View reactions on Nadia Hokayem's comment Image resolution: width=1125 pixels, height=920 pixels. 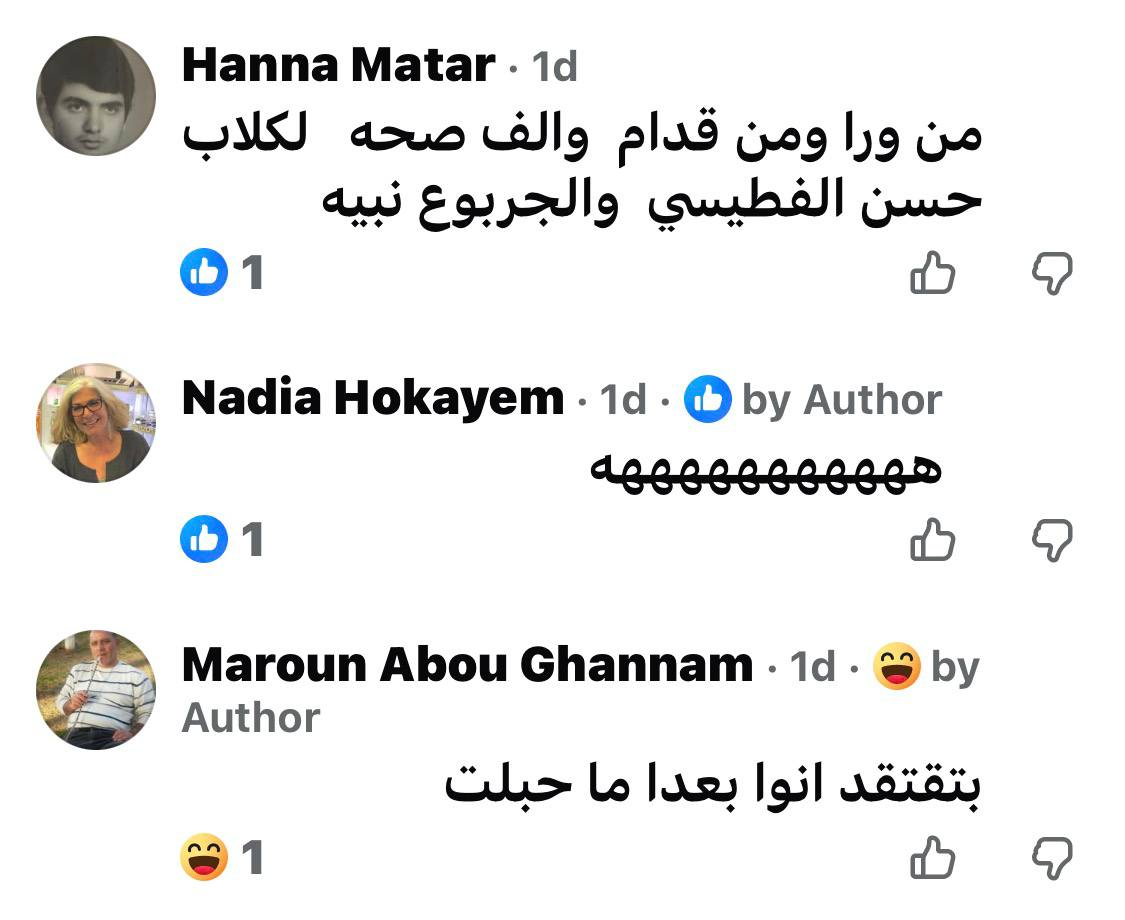coord(222,541)
